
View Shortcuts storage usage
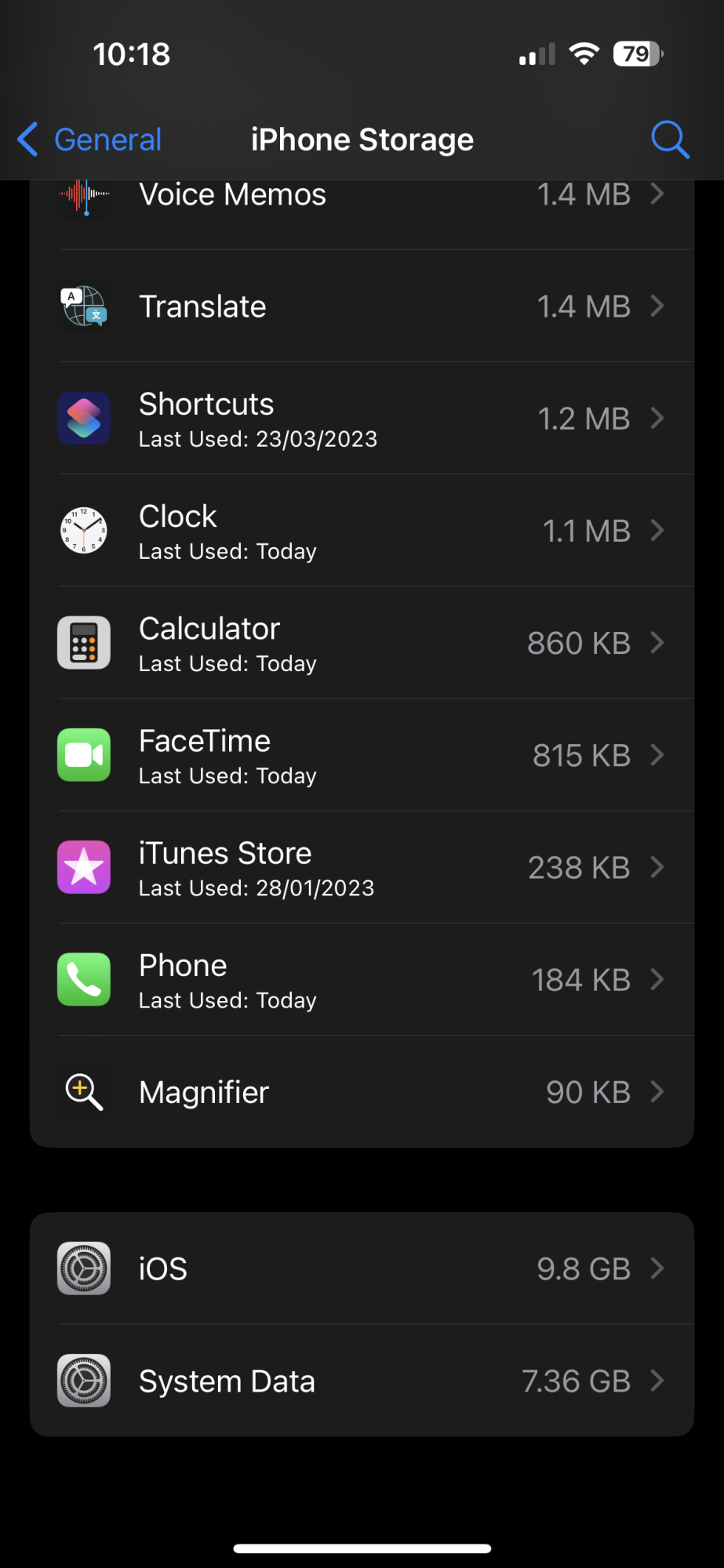pos(362,418)
